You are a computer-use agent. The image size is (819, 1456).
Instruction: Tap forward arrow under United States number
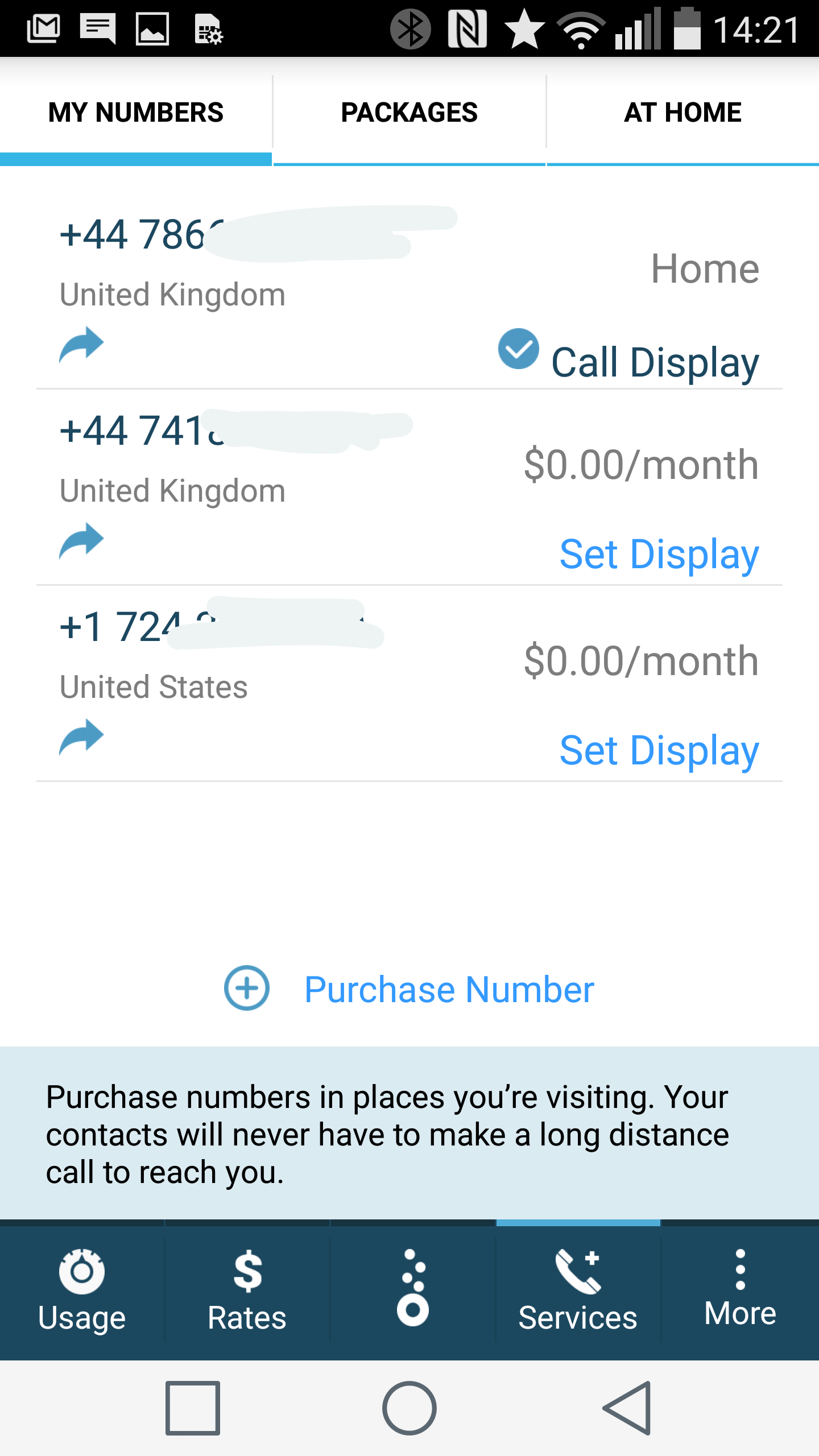81,737
